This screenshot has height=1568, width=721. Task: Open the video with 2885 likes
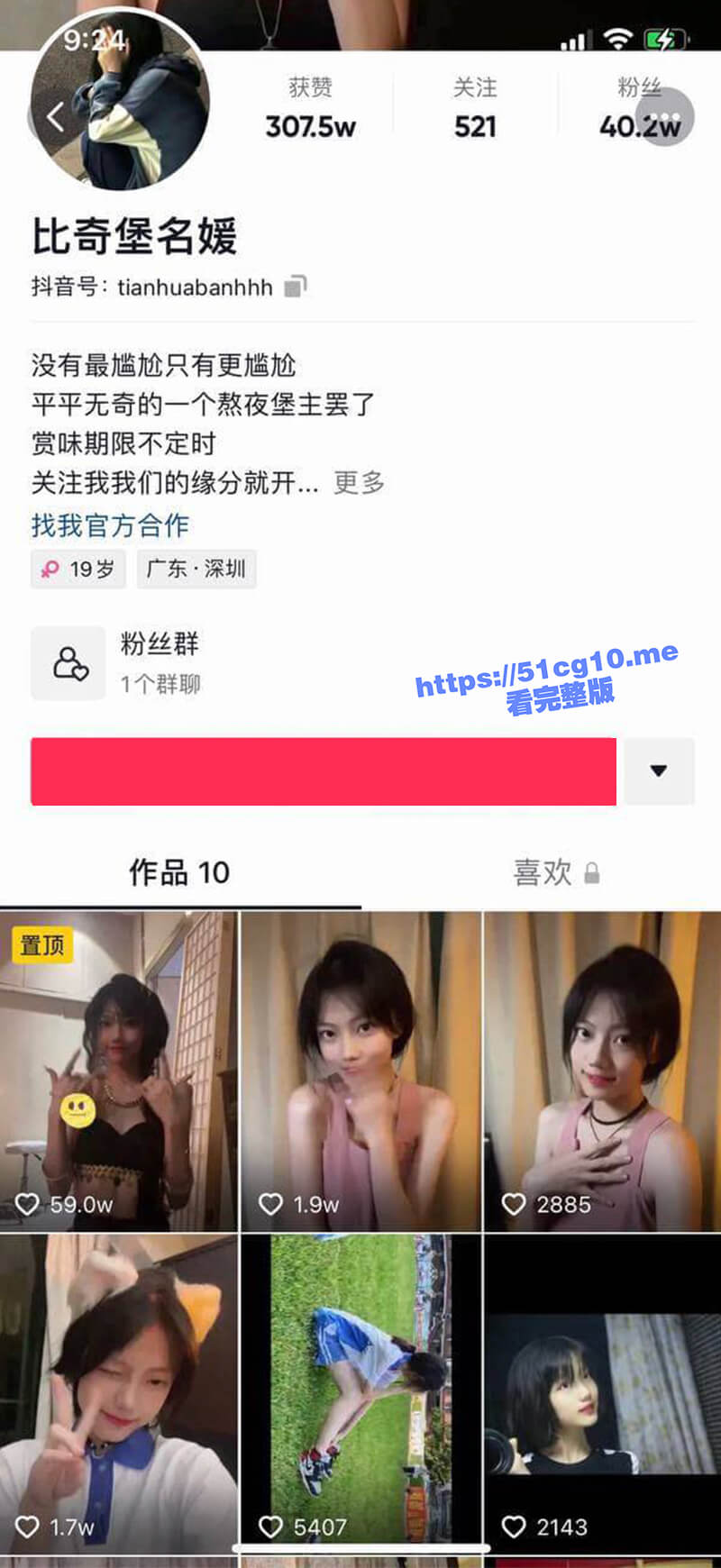pyautogui.click(x=603, y=1071)
